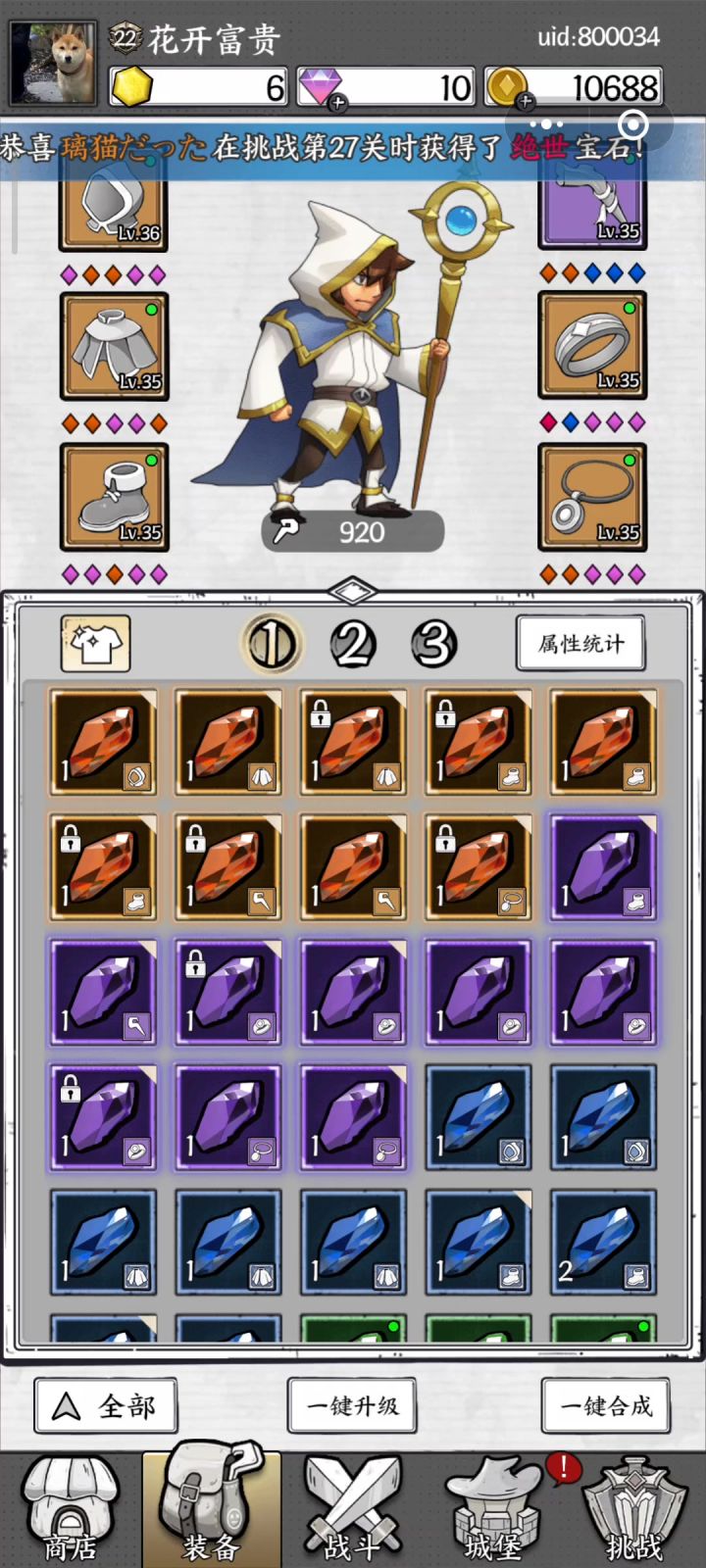Select the equipped boots Lv.35
Viewport: 706px width, 1568px height.
pyautogui.click(x=114, y=497)
